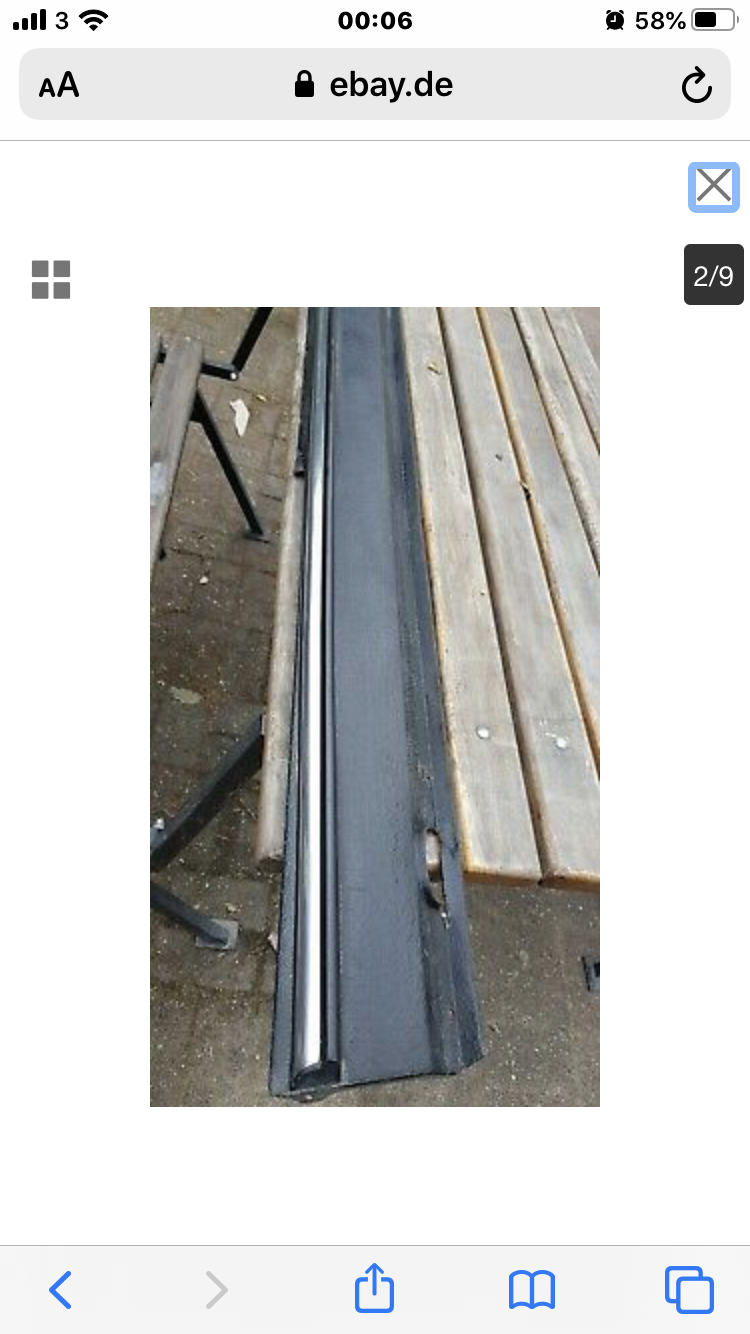
Task: Go back to the previous page
Action: [x=60, y=1290]
